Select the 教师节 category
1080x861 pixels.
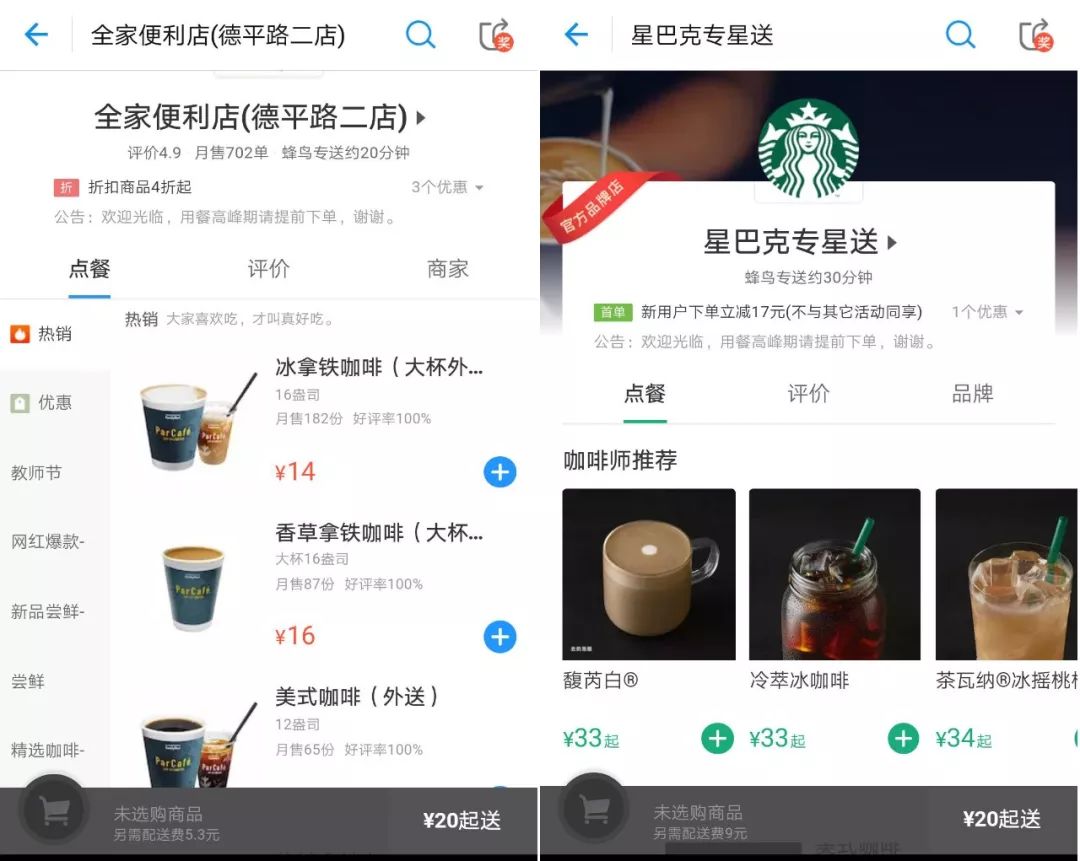[x=37, y=472]
